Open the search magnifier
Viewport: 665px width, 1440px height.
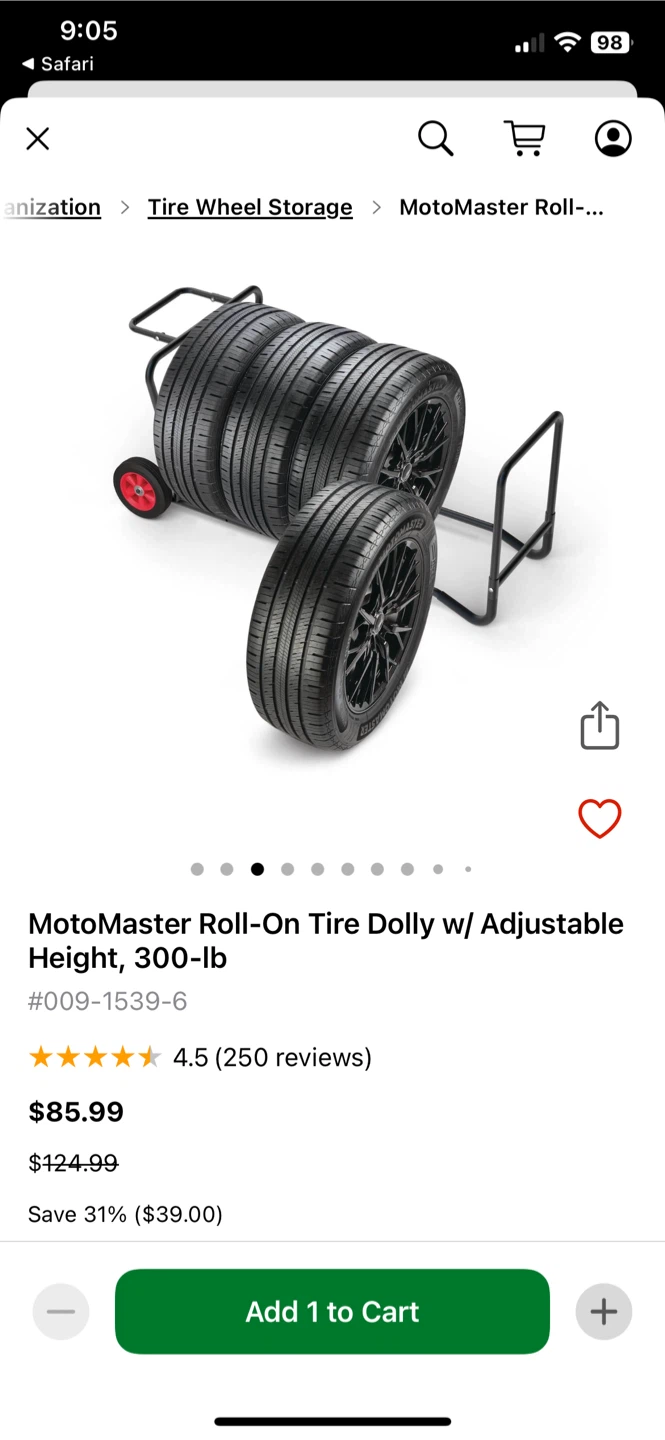point(435,139)
